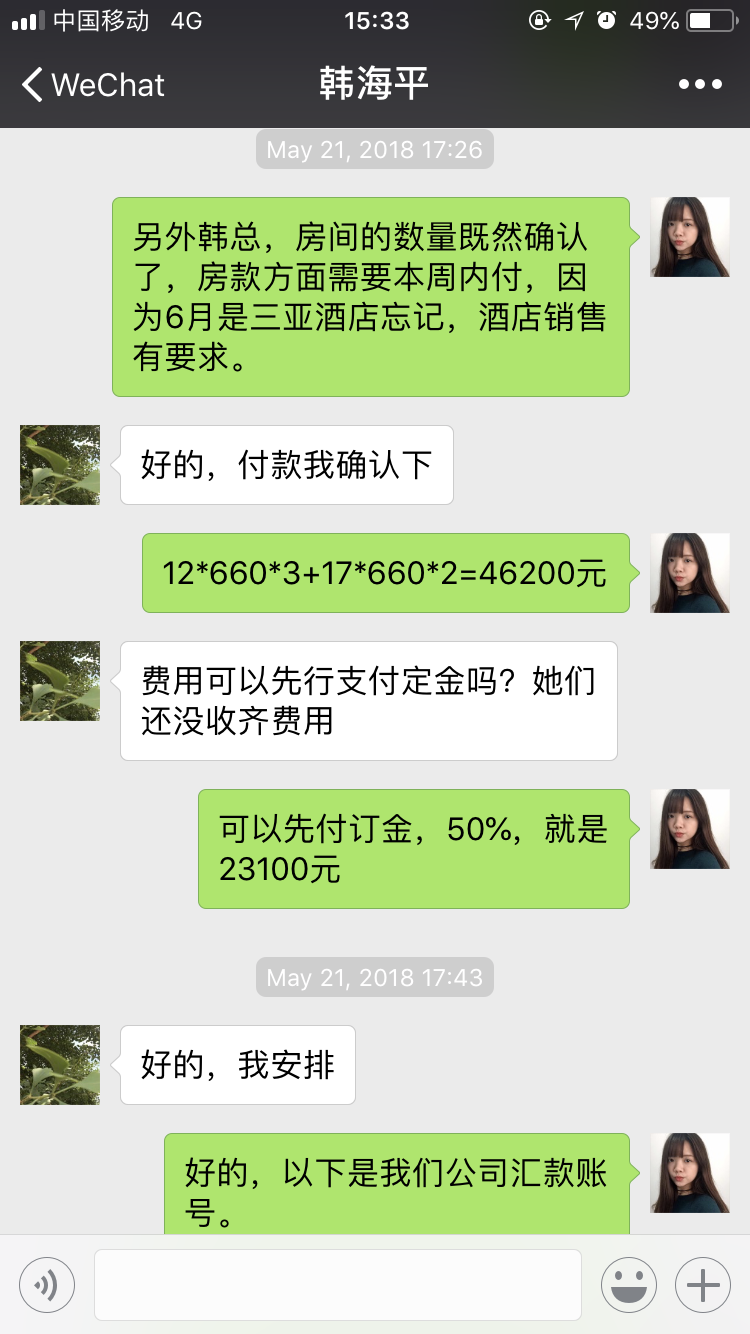This screenshot has width=750, height=1334.
Task: Open the plus attachment menu
Action: point(703,1284)
